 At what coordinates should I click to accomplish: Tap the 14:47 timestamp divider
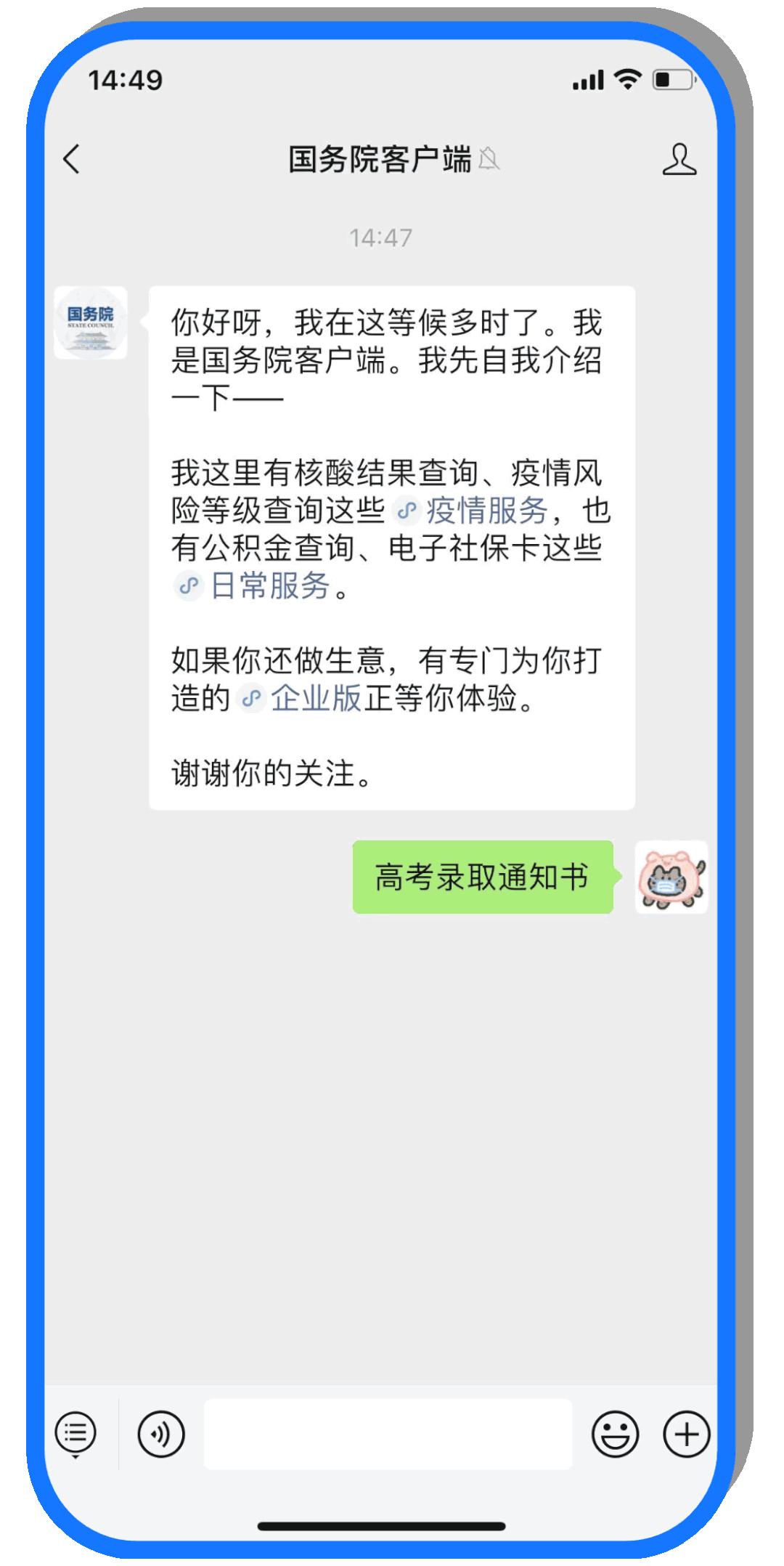coord(381,235)
